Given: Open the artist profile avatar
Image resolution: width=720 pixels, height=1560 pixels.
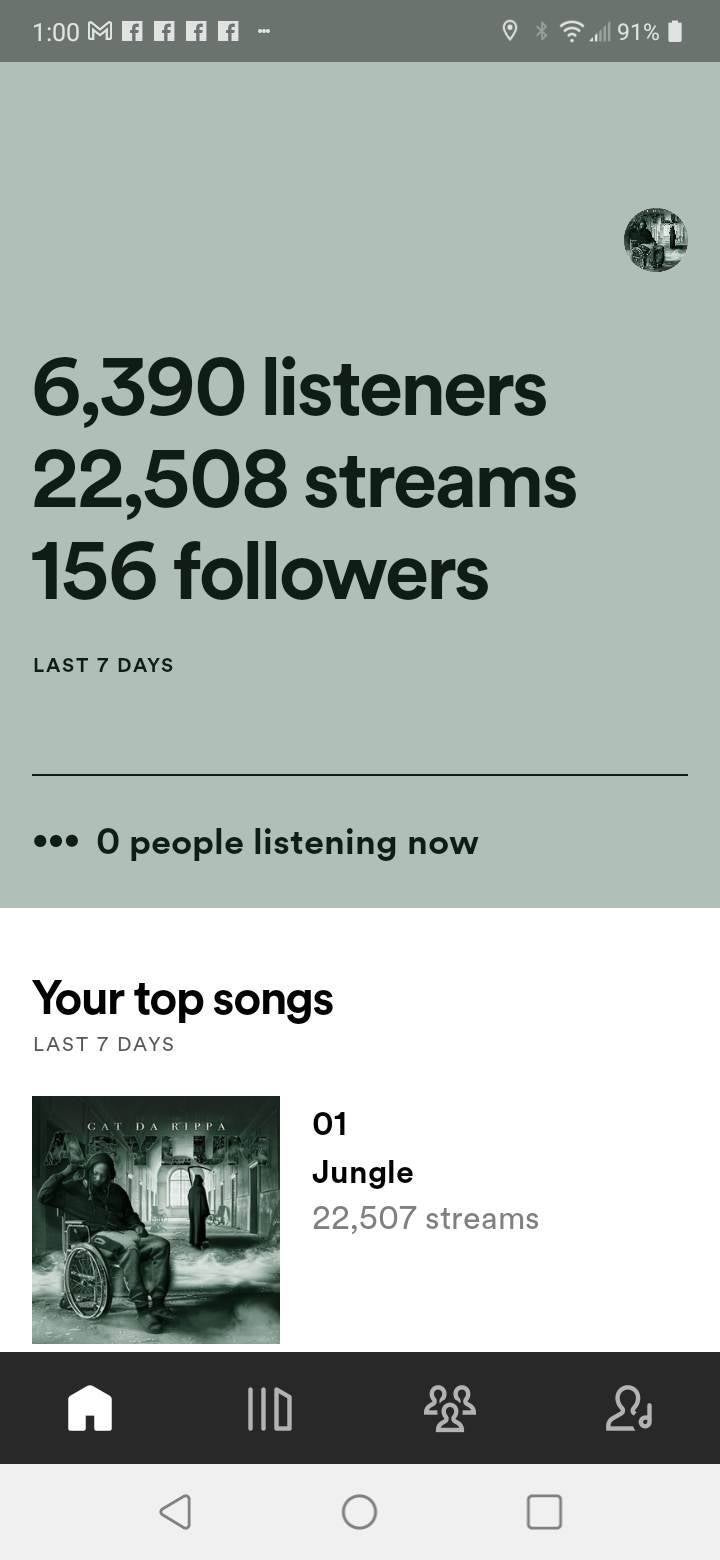Looking at the screenshot, I should coord(655,240).
